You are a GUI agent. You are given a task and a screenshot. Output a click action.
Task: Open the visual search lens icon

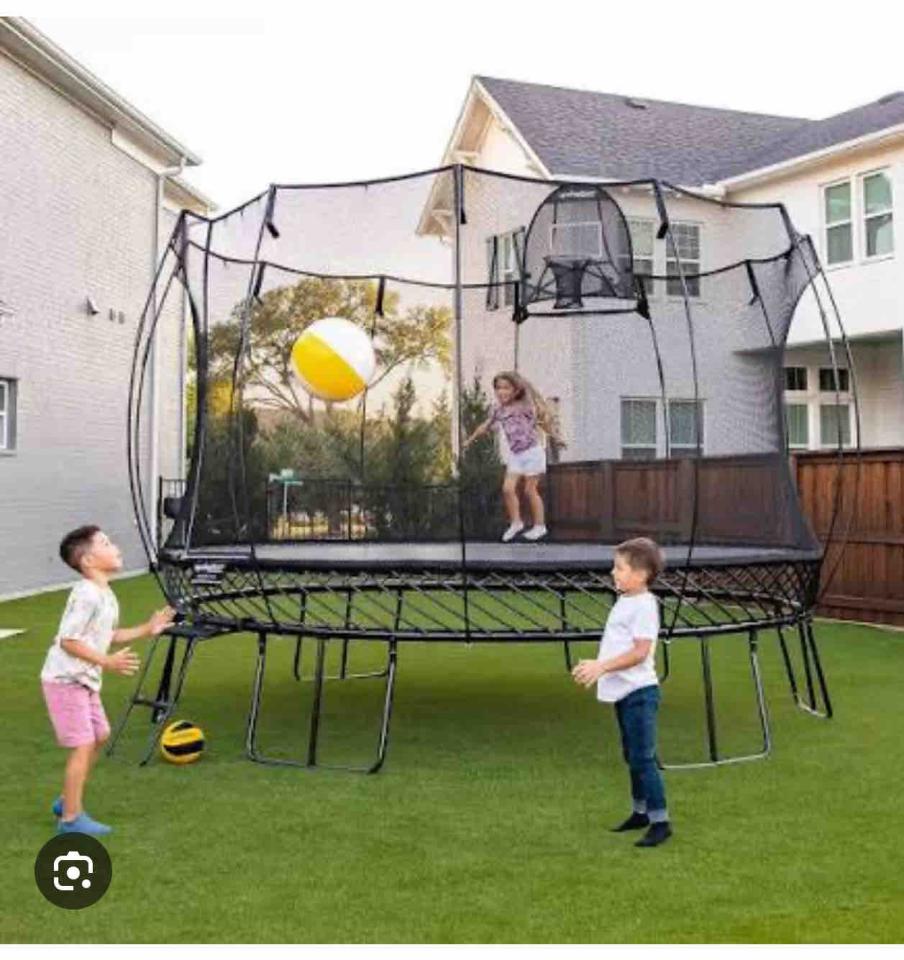[73, 871]
